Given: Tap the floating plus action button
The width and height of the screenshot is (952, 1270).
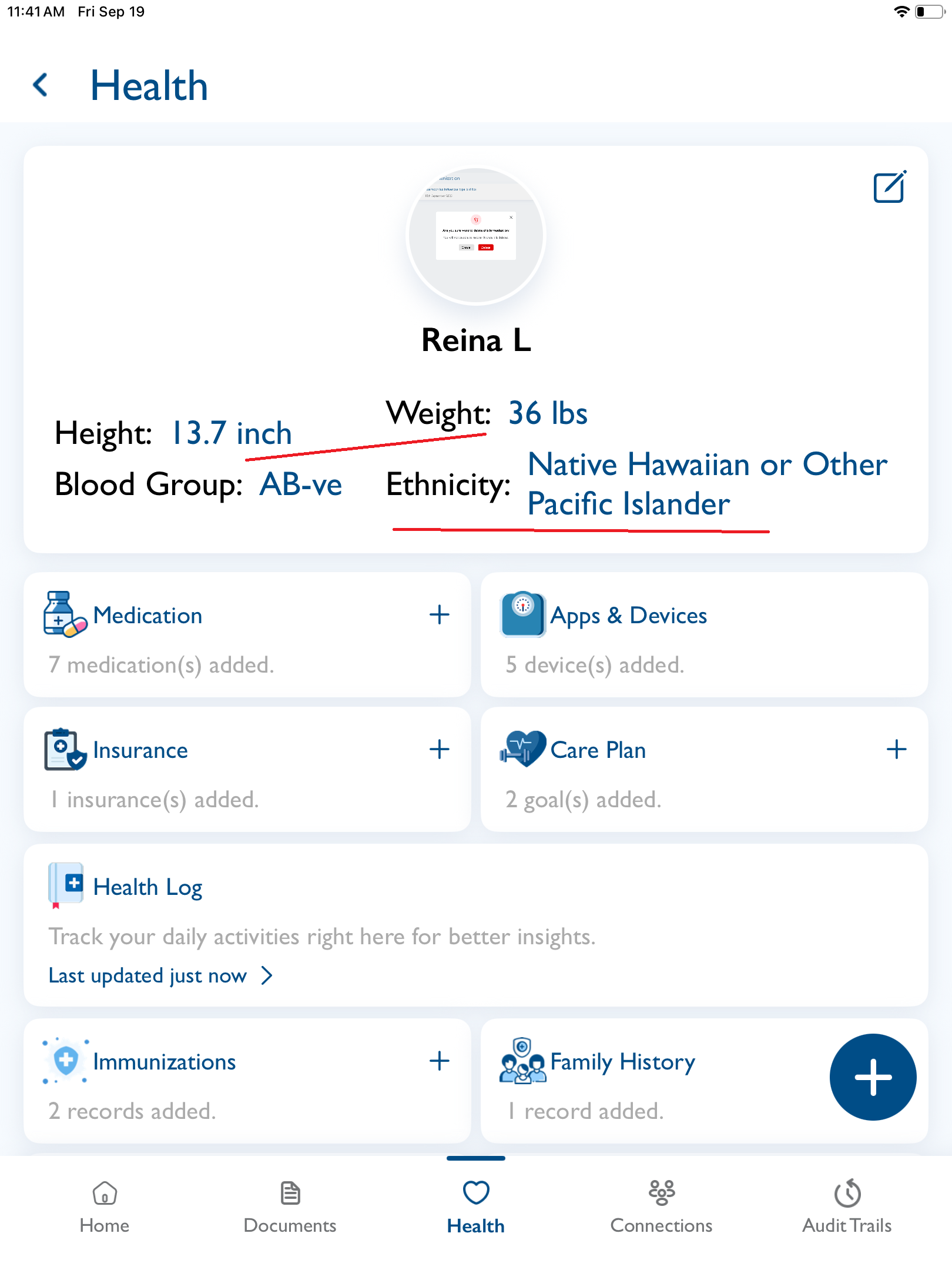Looking at the screenshot, I should point(873,1077).
